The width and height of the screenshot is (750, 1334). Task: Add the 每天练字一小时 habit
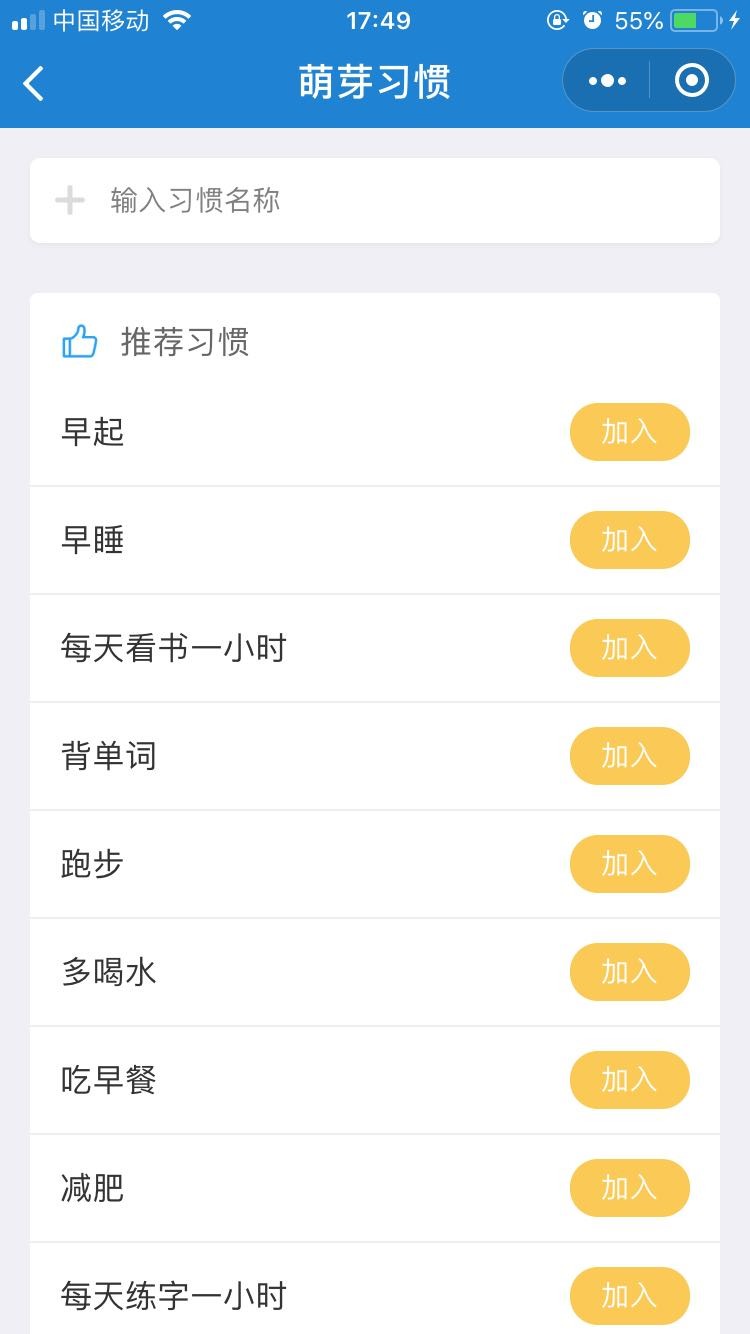click(630, 1296)
